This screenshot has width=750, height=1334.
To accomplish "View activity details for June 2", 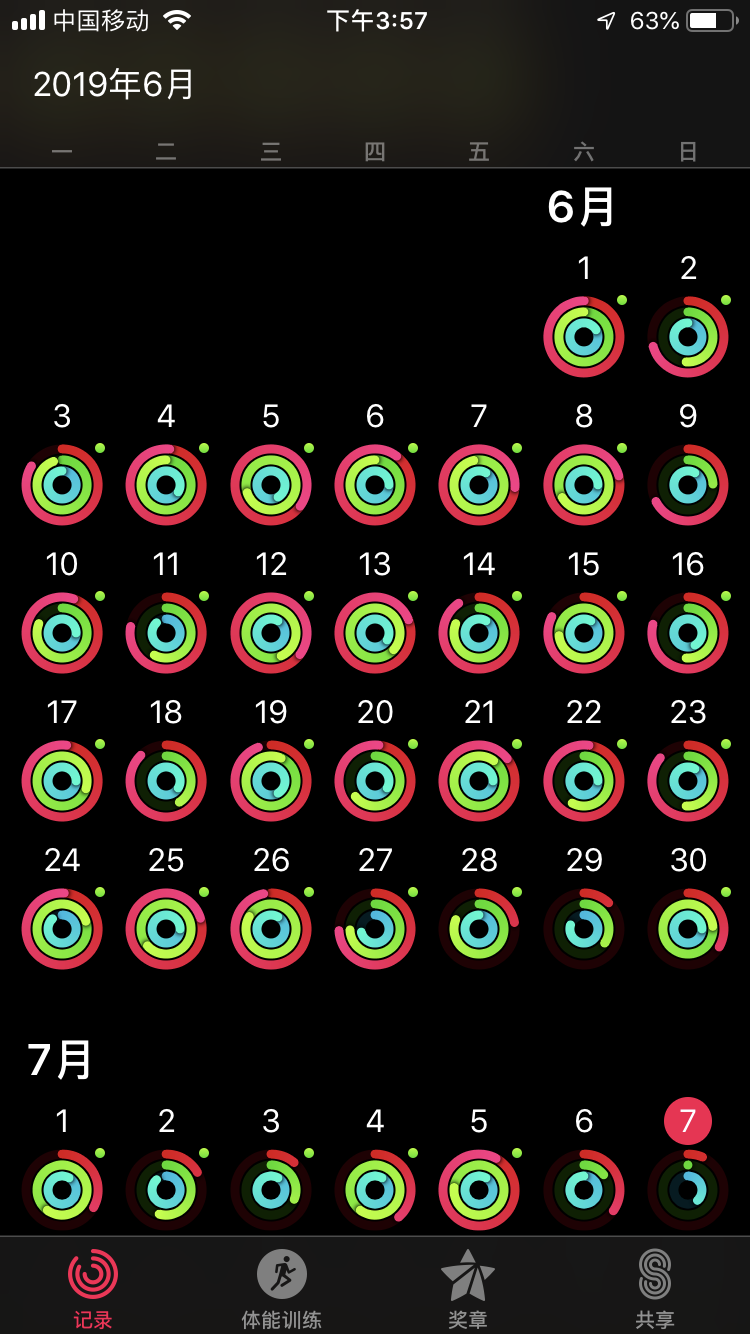I will [x=688, y=337].
